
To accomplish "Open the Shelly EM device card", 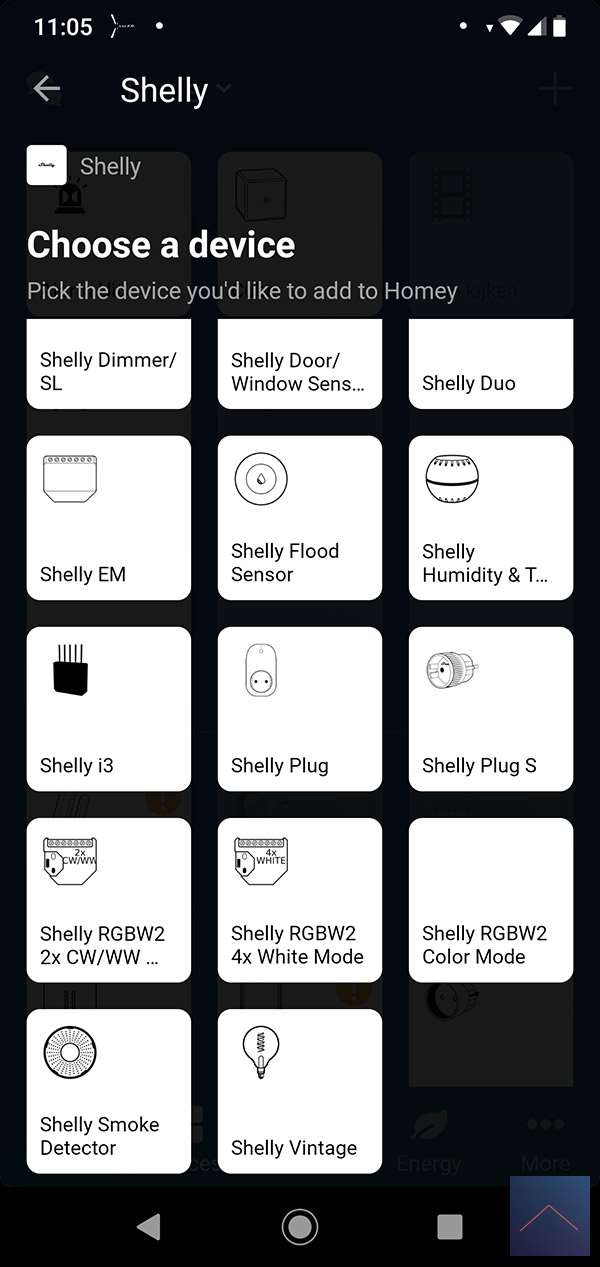I will [108, 517].
